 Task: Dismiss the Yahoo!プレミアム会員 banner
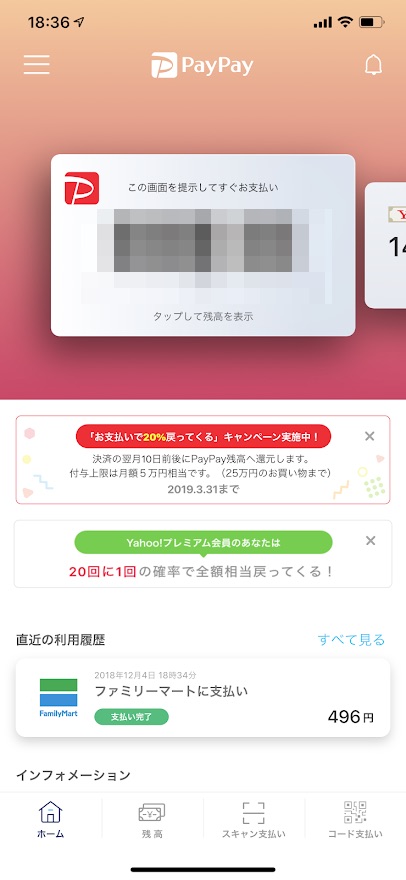coord(370,540)
